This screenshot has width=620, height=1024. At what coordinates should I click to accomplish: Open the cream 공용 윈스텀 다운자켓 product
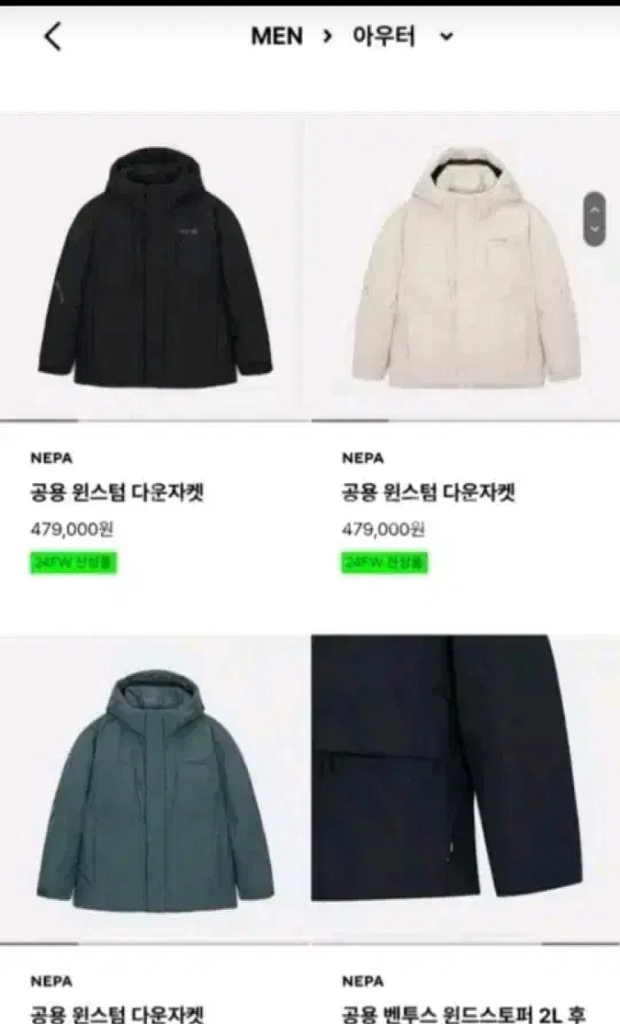coord(465,270)
